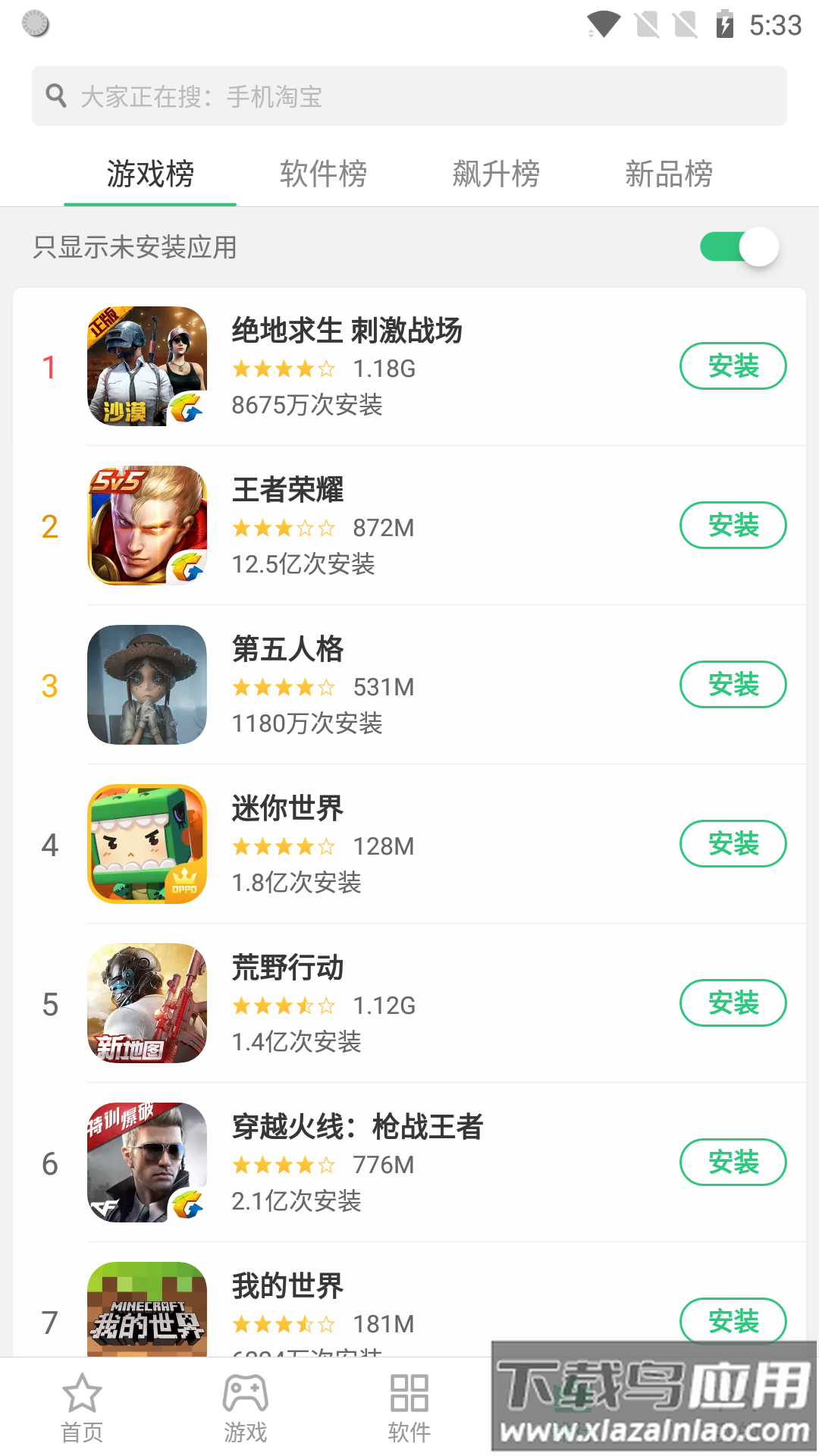Viewport: 819px width, 1456px height.
Task: Install 我的世界
Action: click(733, 1320)
